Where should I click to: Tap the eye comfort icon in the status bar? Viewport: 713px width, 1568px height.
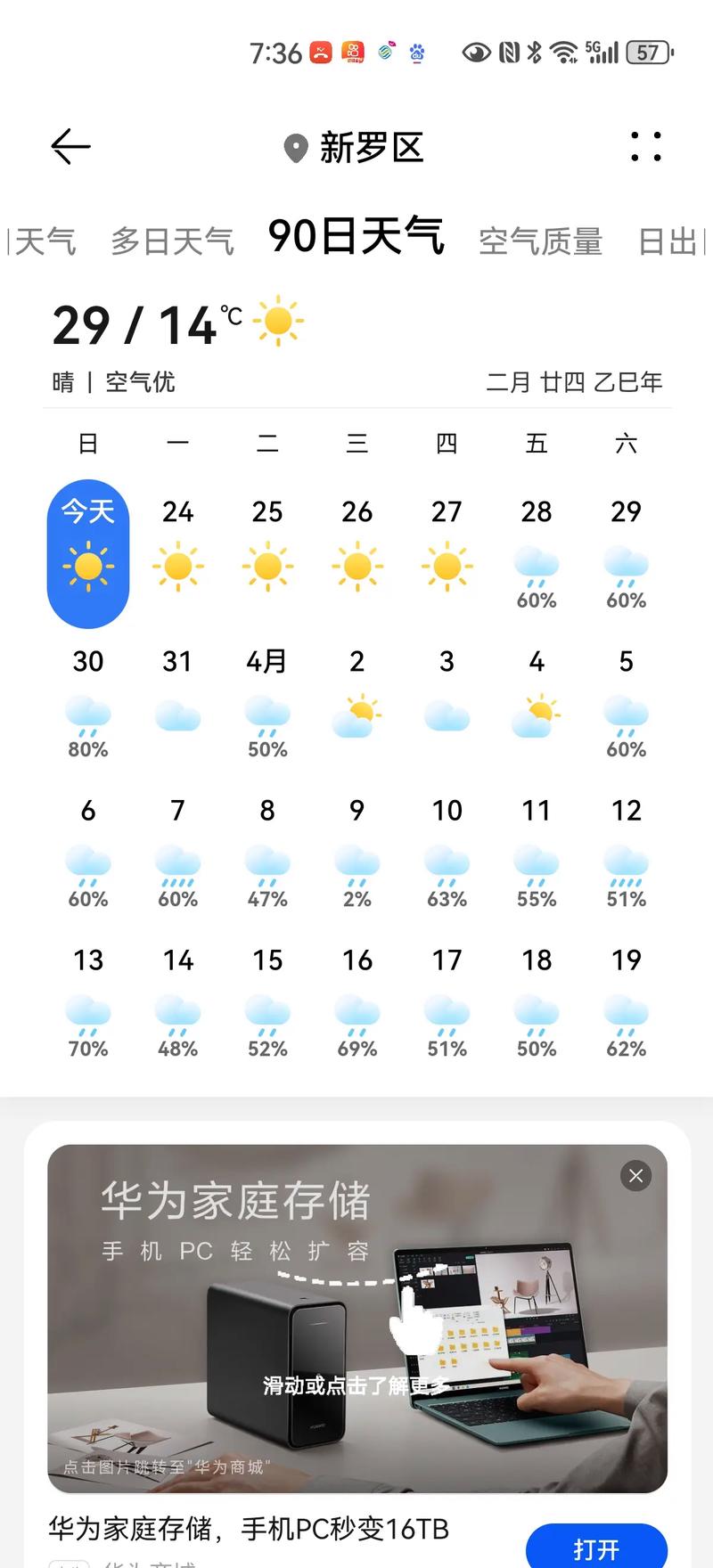pyautogui.click(x=476, y=53)
